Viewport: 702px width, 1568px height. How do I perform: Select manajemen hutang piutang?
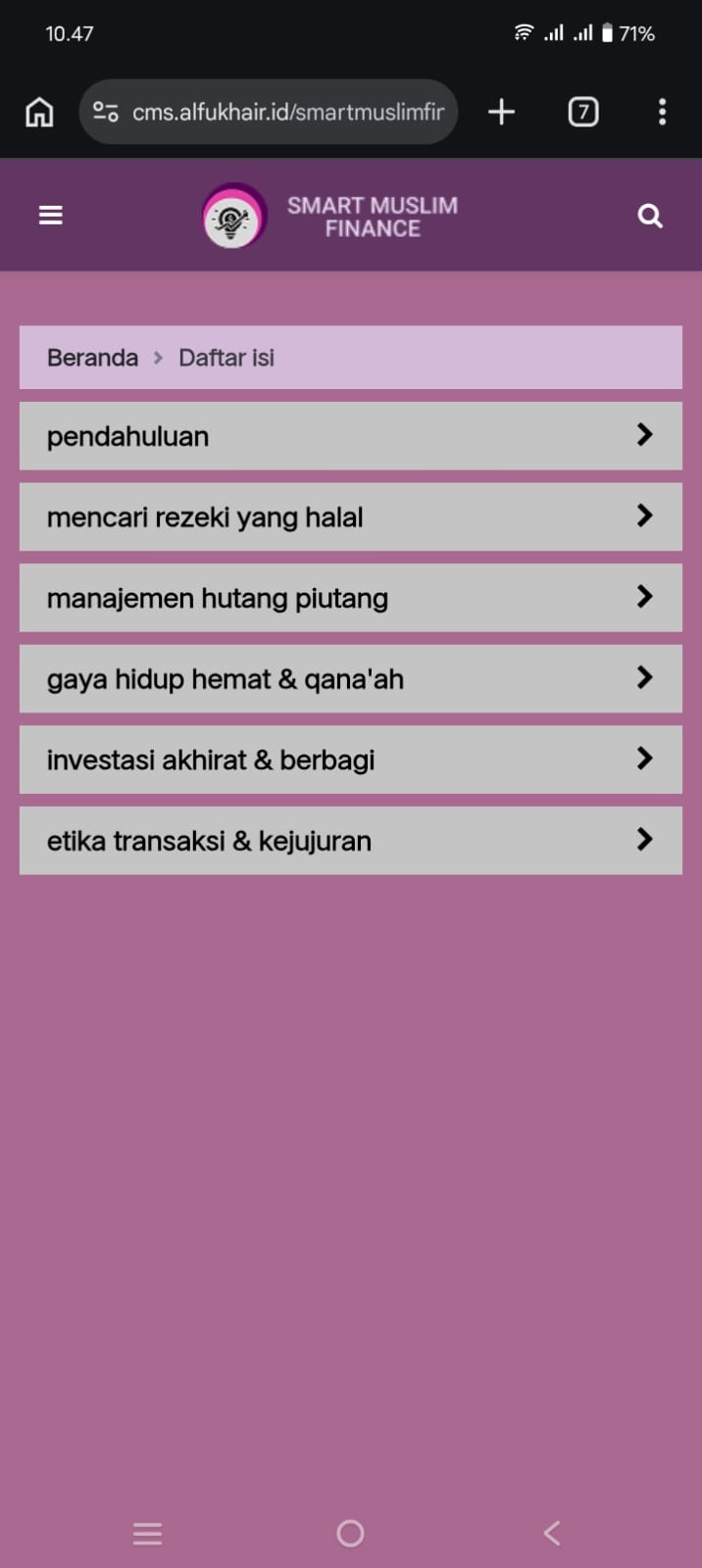point(351,598)
